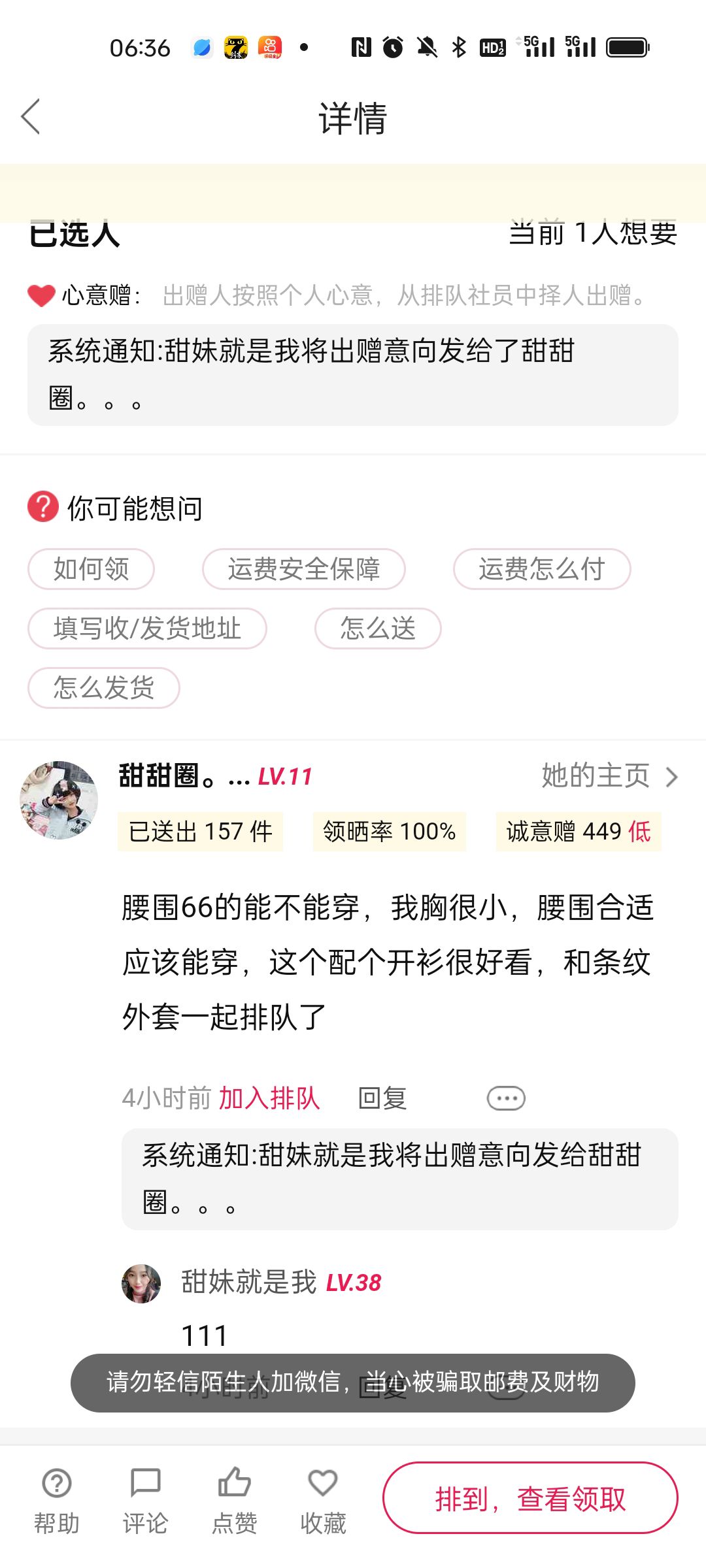This screenshot has width=706, height=1568.
Task: Select the 怎么发货 chip
Action: (104, 688)
